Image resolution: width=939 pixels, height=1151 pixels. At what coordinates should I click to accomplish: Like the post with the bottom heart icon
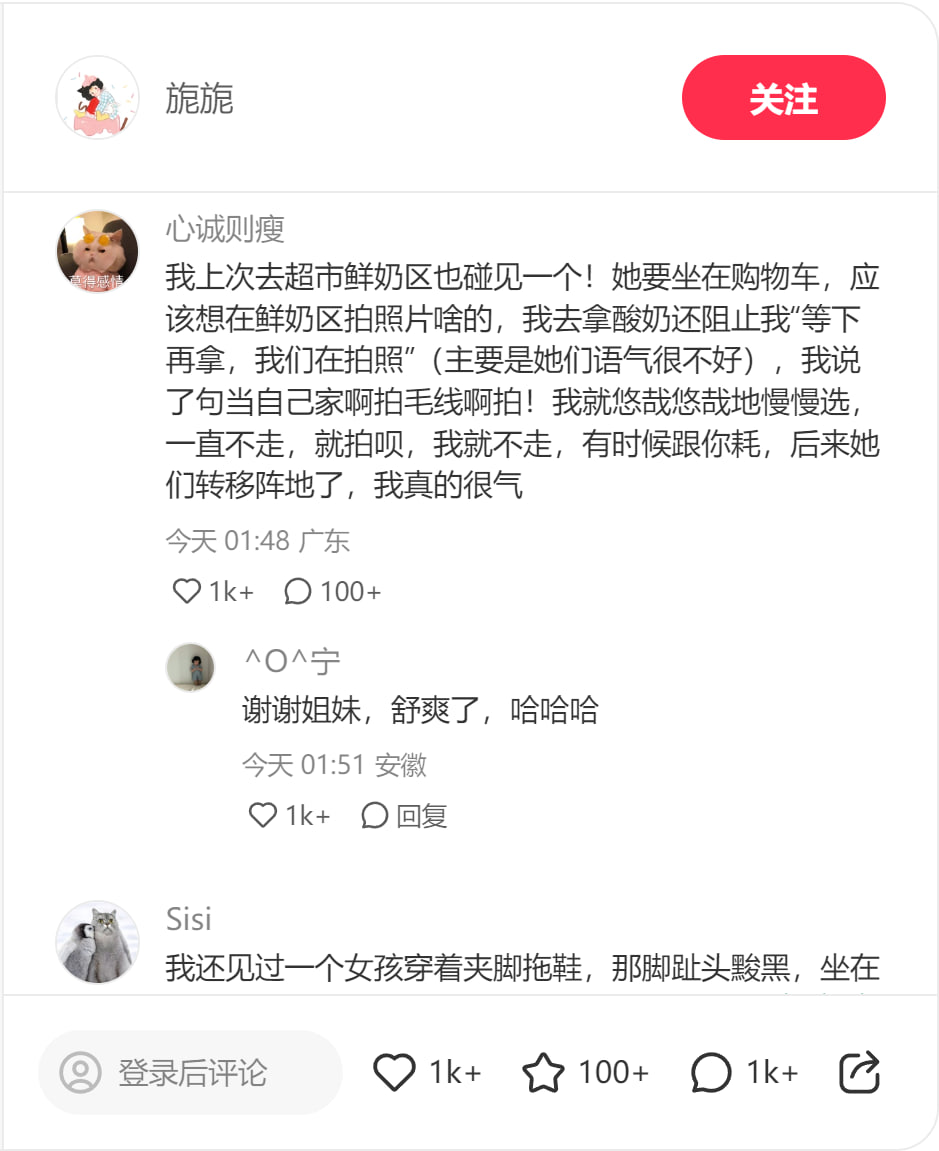pyautogui.click(x=394, y=1073)
